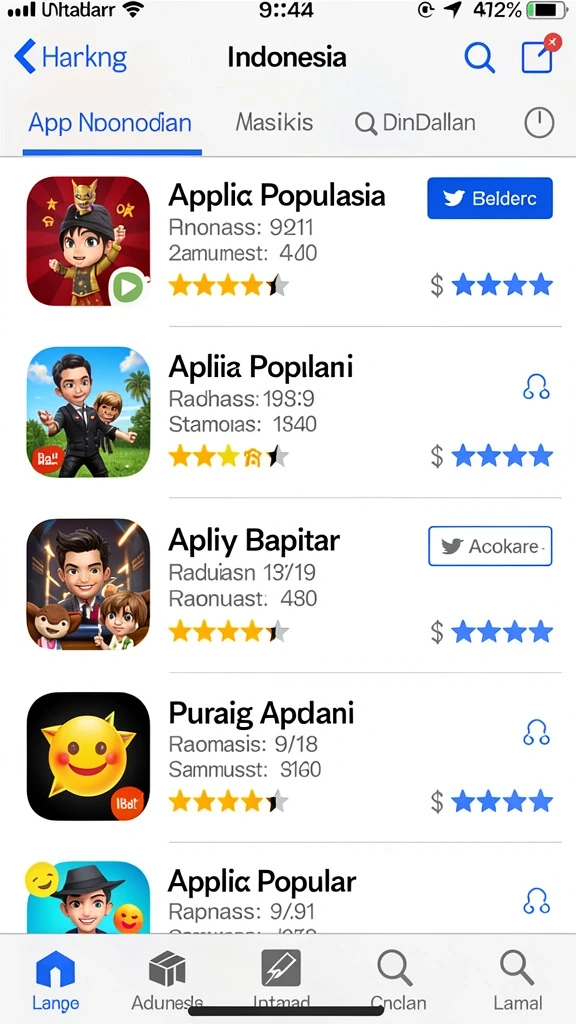Open the Applic Populasia app row
Screen dimensions: 576x1024
point(290,240)
